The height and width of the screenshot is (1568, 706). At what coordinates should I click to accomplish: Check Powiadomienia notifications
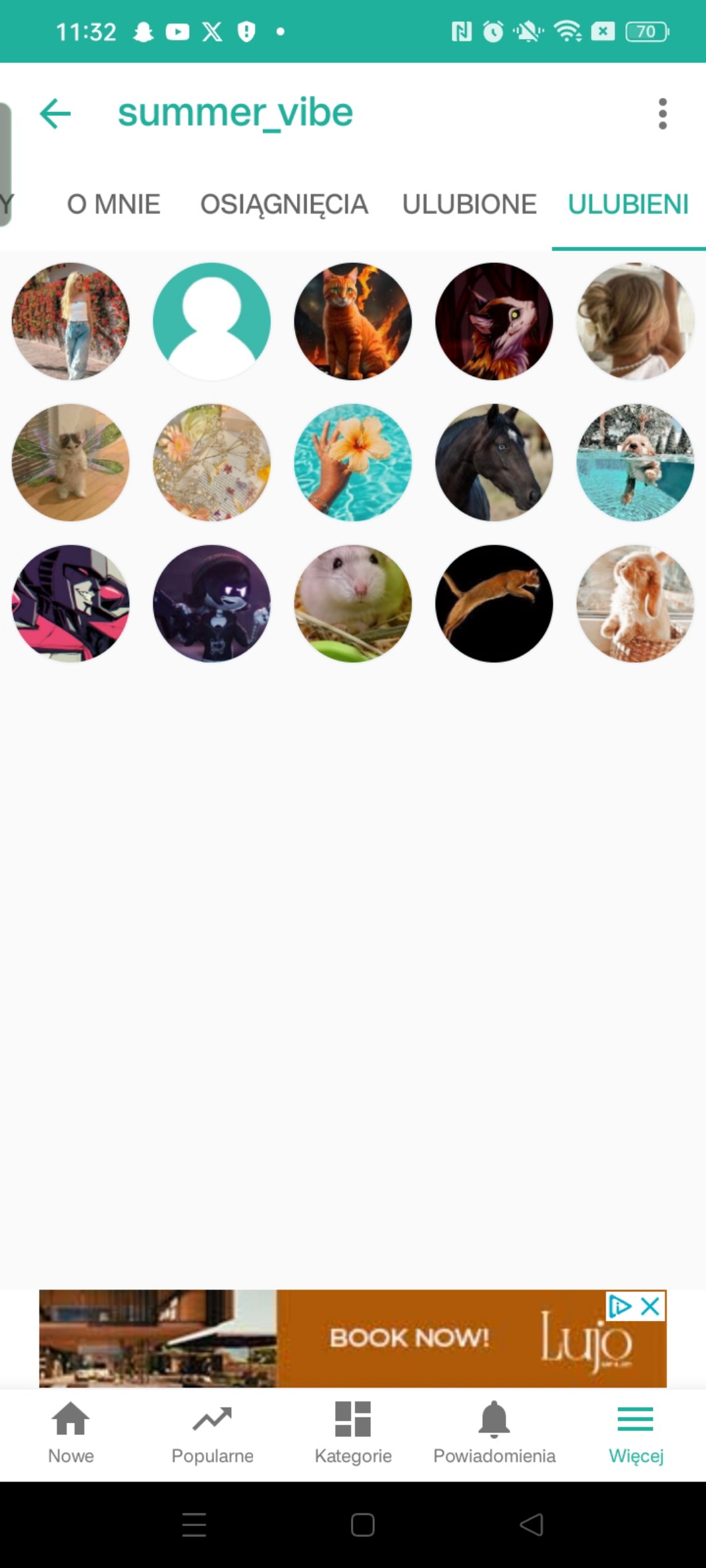pyautogui.click(x=494, y=1432)
